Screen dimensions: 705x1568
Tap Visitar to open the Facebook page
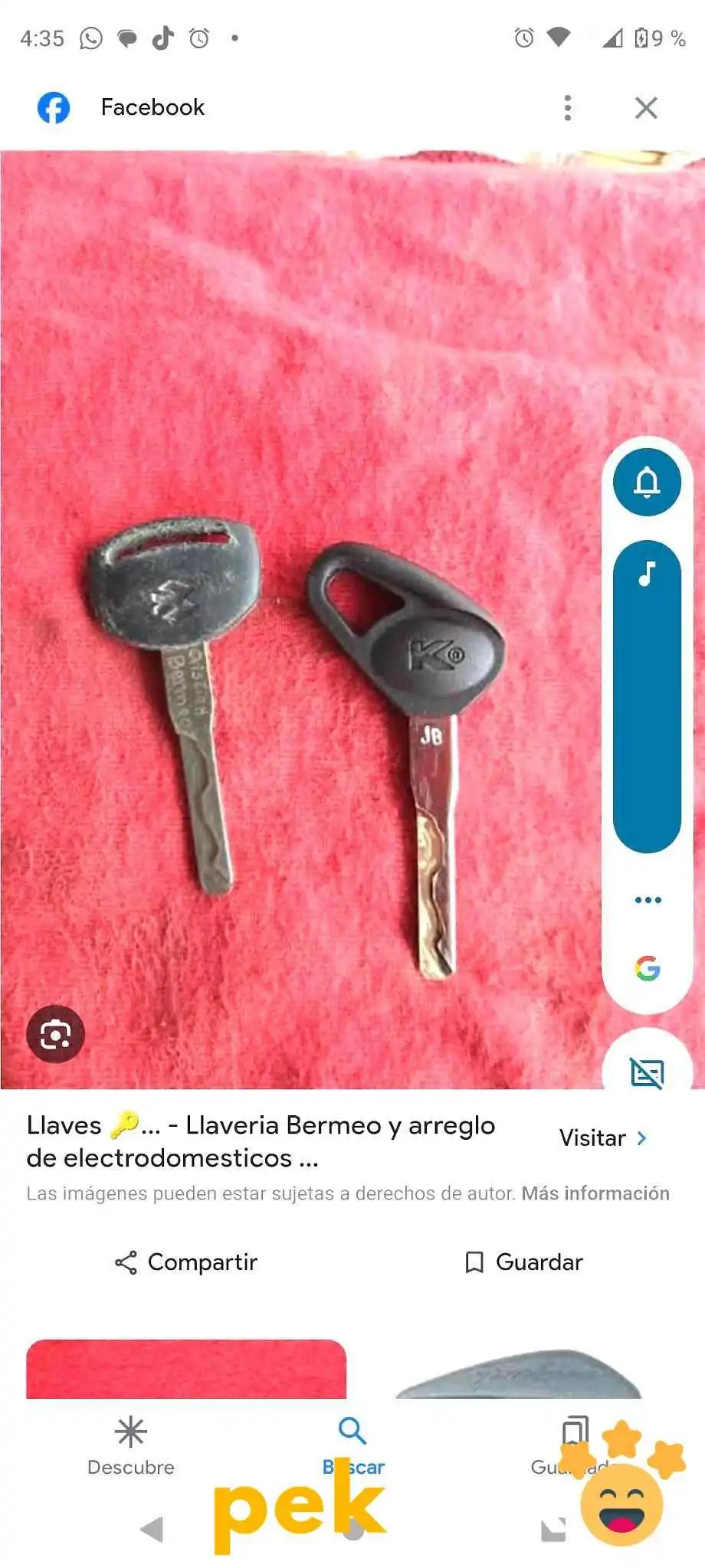pyautogui.click(x=603, y=1138)
